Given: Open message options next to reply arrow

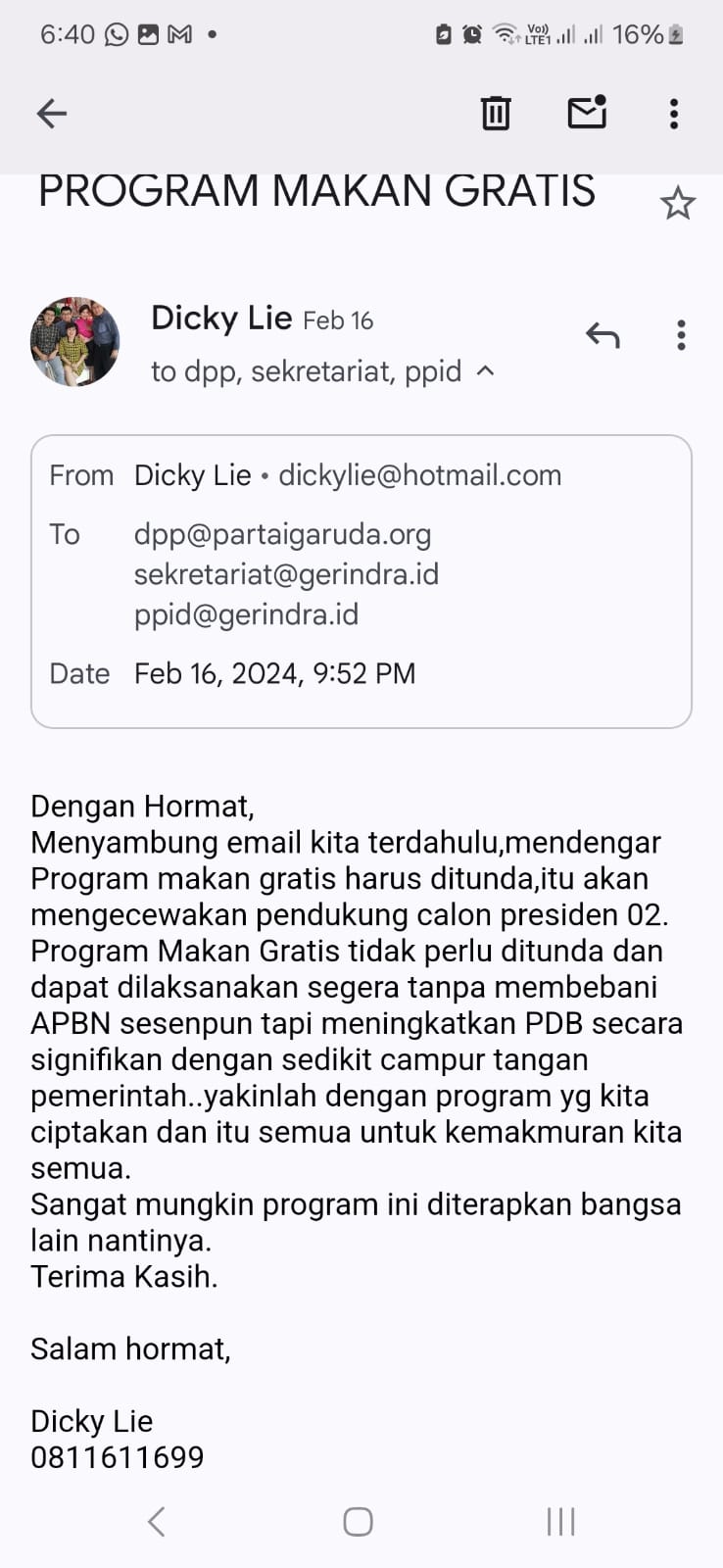Looking at the screenshot, I should pos(681,335).
